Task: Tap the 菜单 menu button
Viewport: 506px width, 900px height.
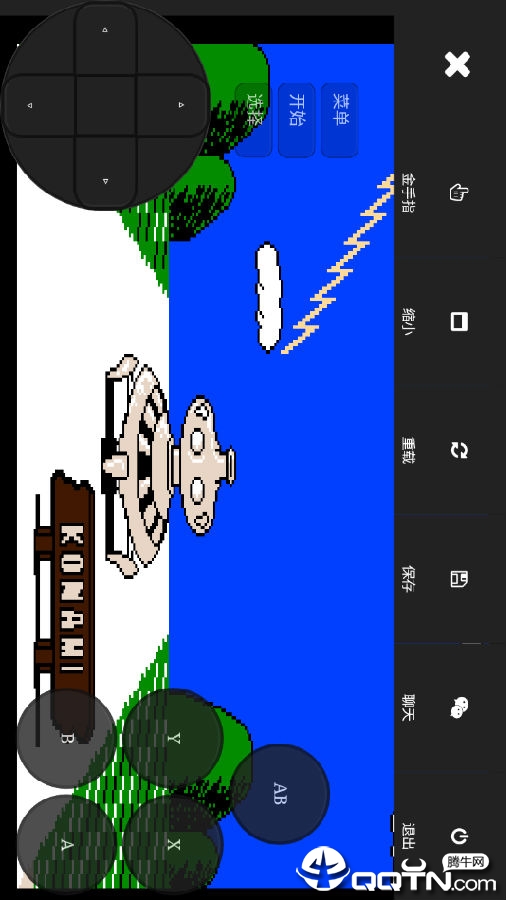Action: (x=340, y=120)
